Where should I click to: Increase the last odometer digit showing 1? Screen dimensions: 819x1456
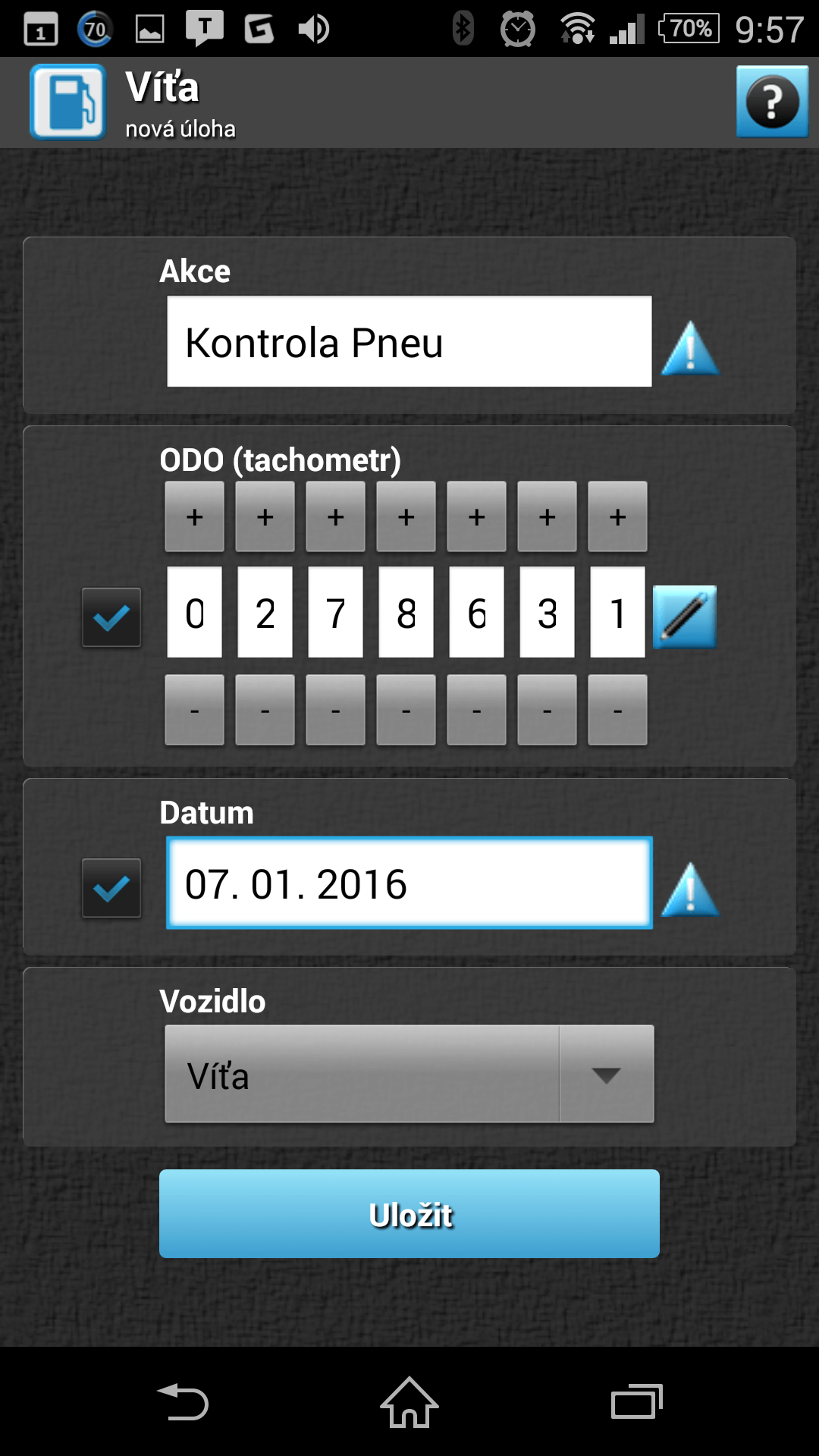coord(617,516)
